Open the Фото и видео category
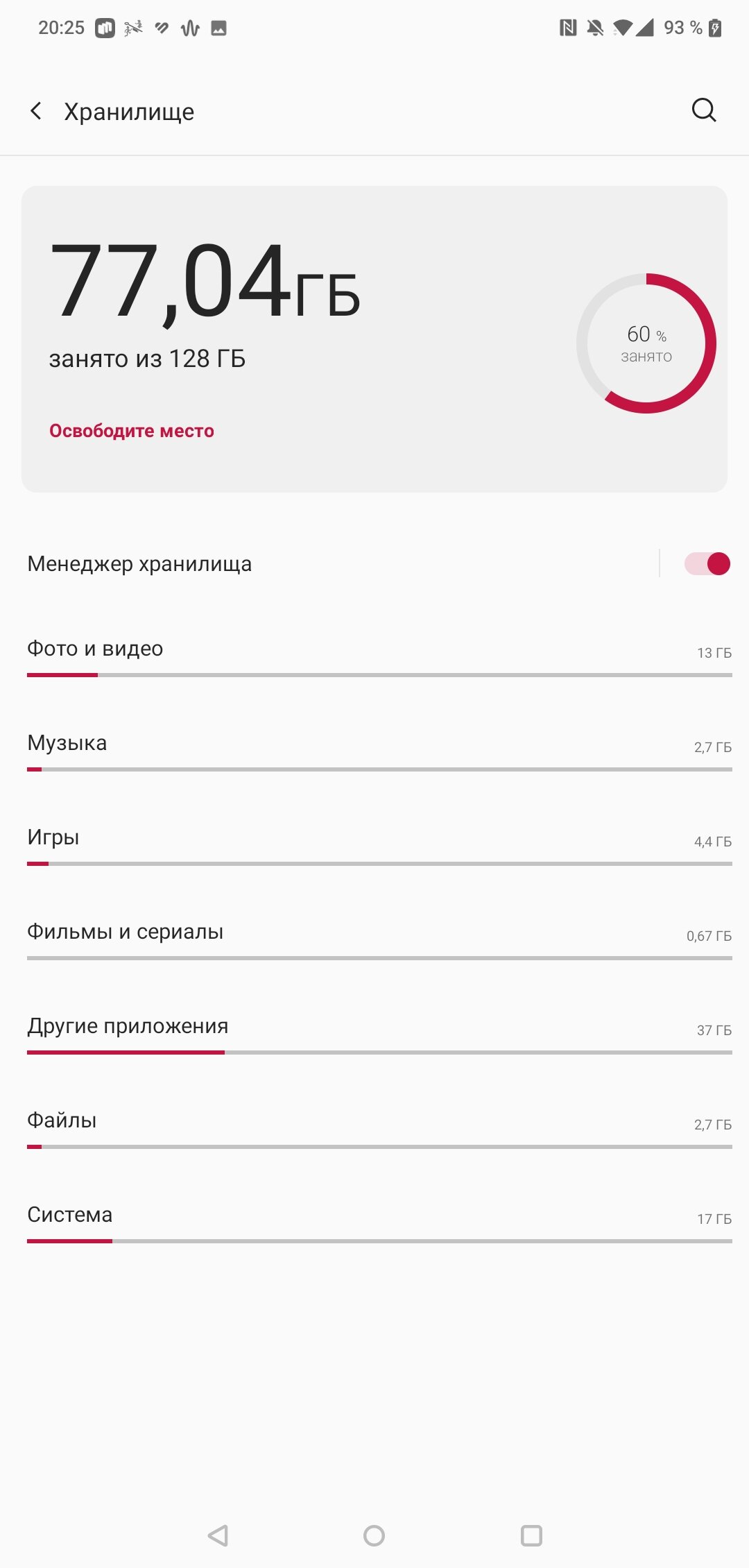Image resolution: width=749 pixels, height=1568 pixels. (x=374, y=652)
